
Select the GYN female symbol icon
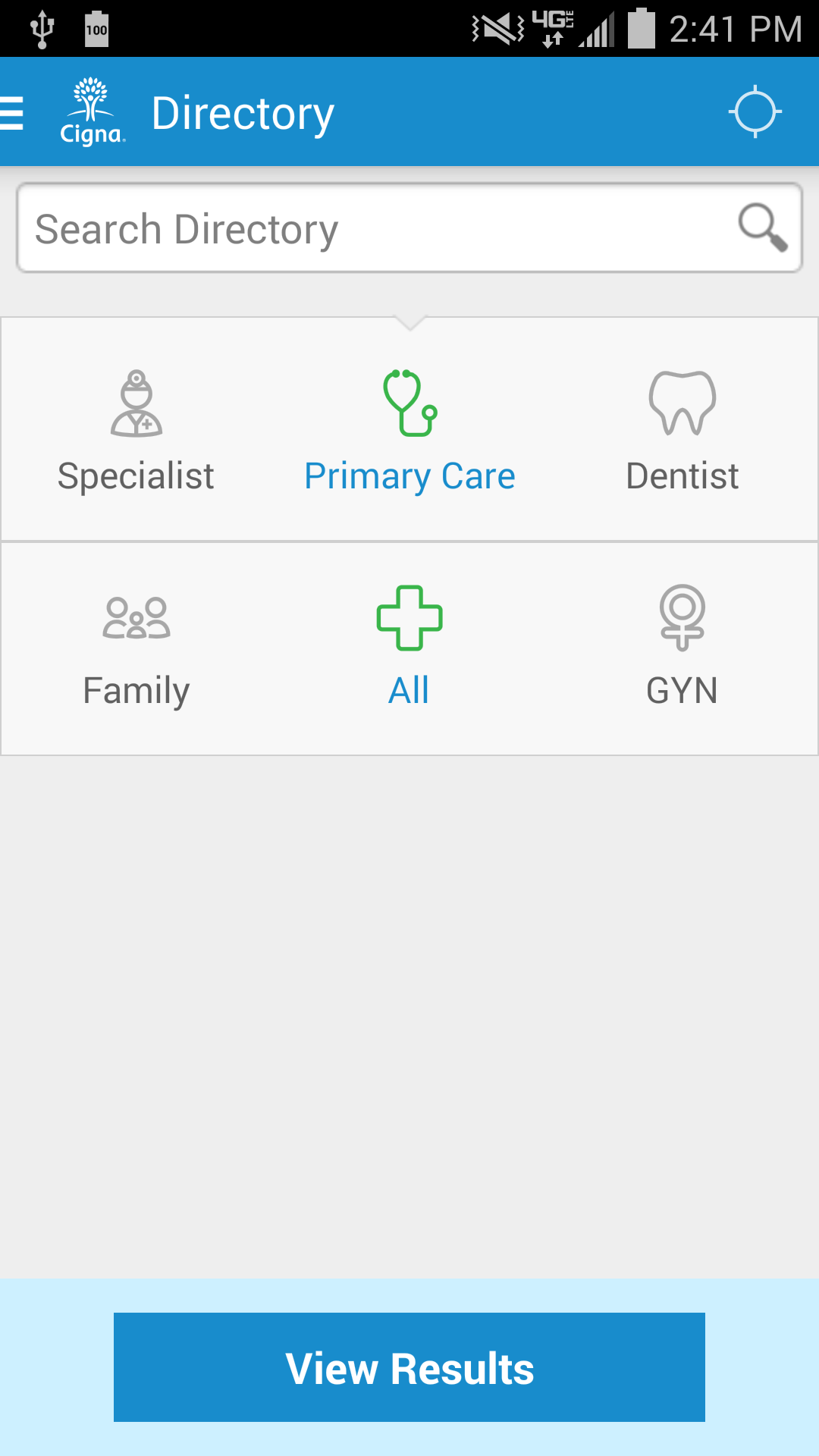(x=682, y=618)
